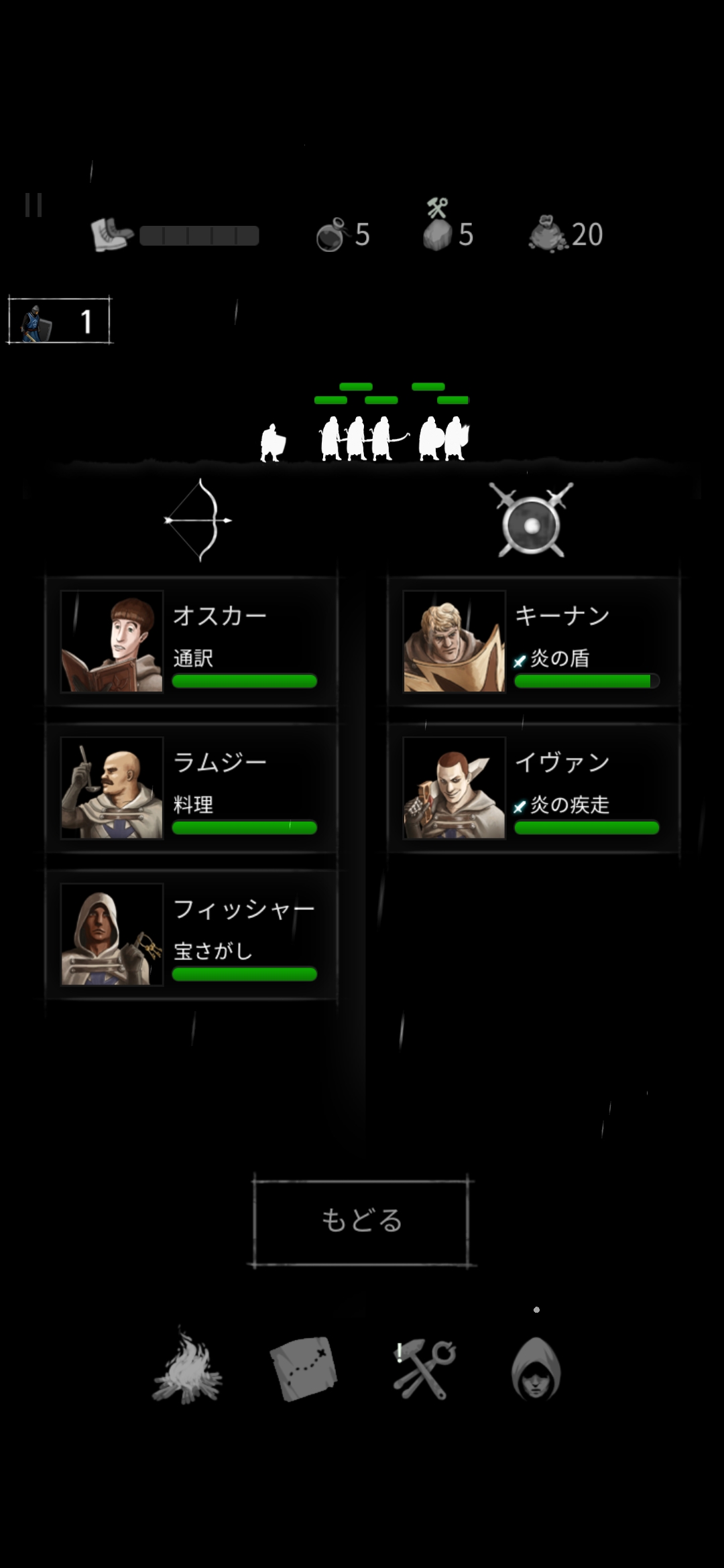The height and width of the screenshot is (1568, 724).
Task: Select キーナン with the flame shield
Action: tap(534, 641)
